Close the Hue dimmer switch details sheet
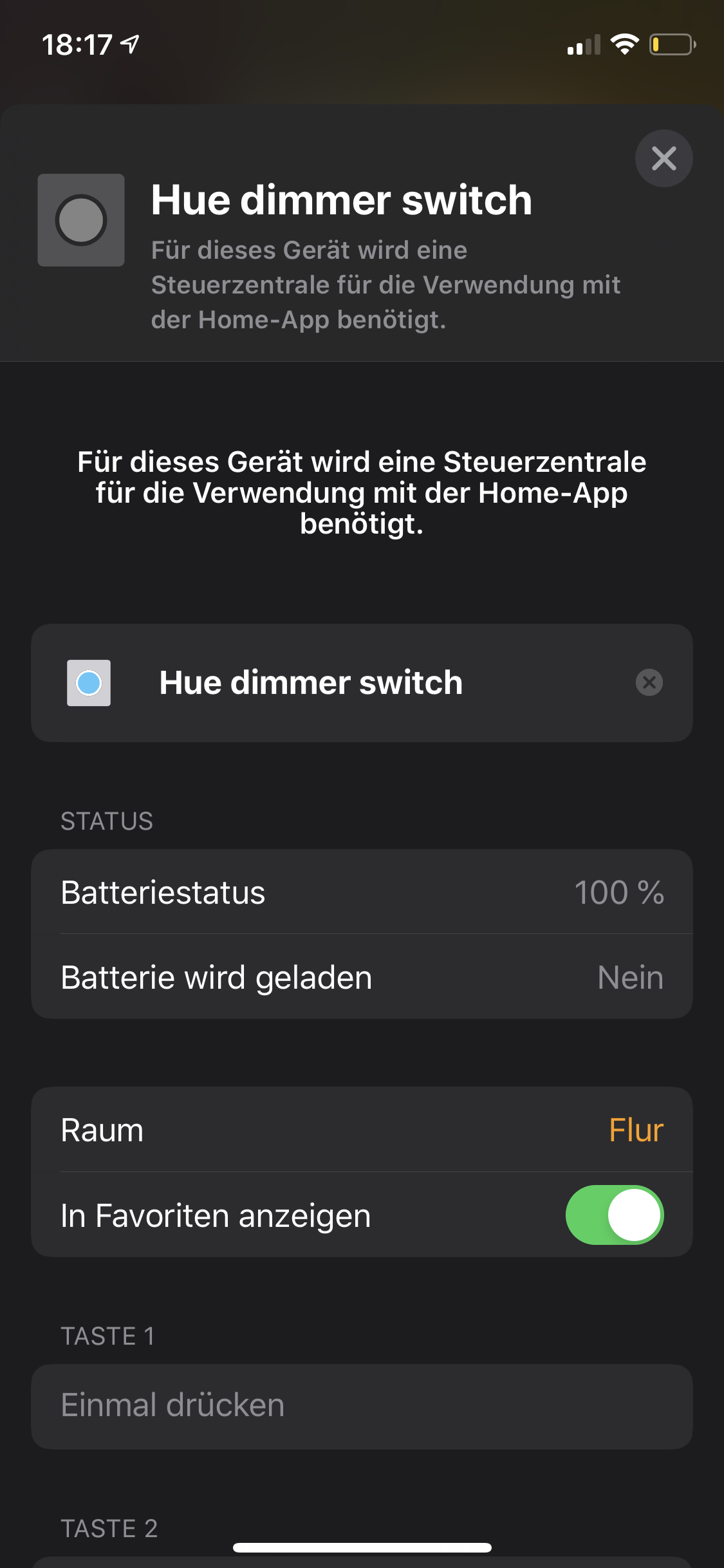Viewport: 724px width, 1568px height. [664, 158]
